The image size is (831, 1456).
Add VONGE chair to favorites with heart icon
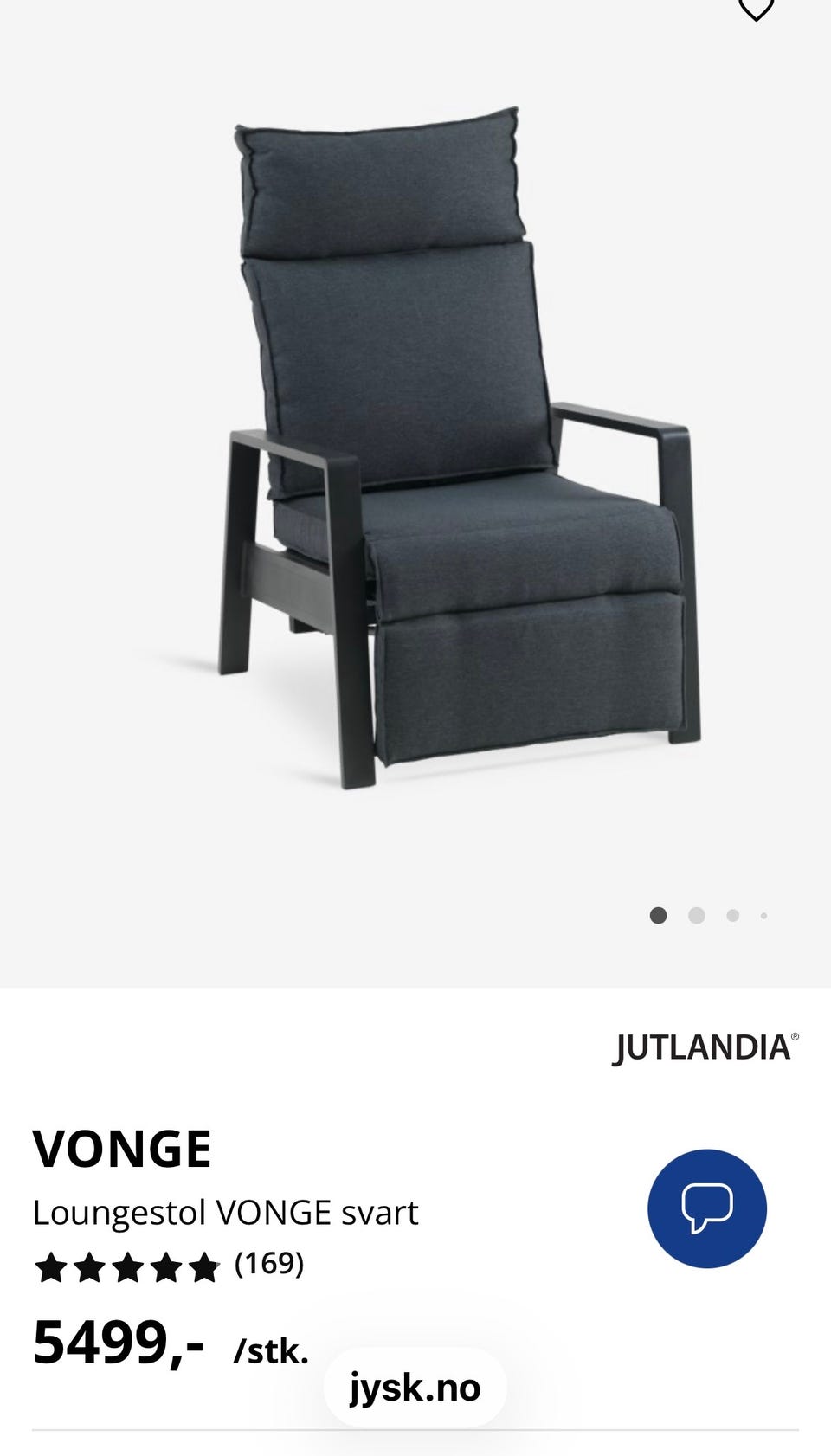pos(756,9)
